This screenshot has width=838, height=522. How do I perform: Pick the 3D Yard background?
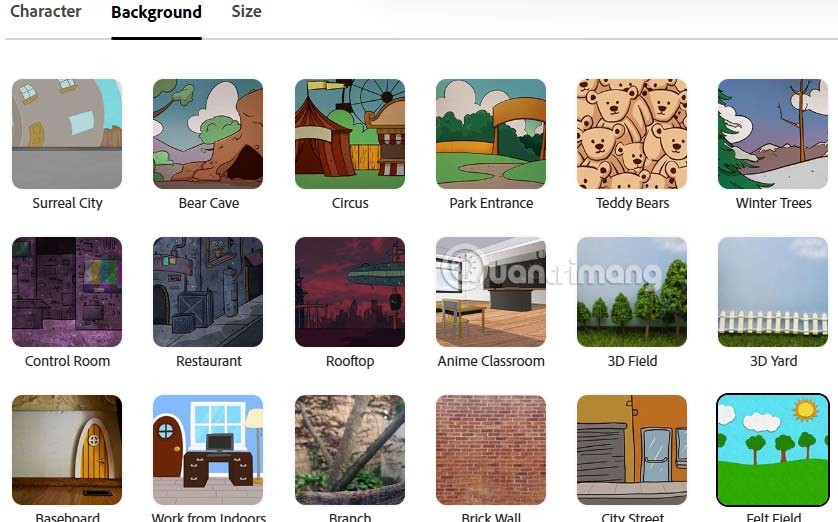point(773,292)
